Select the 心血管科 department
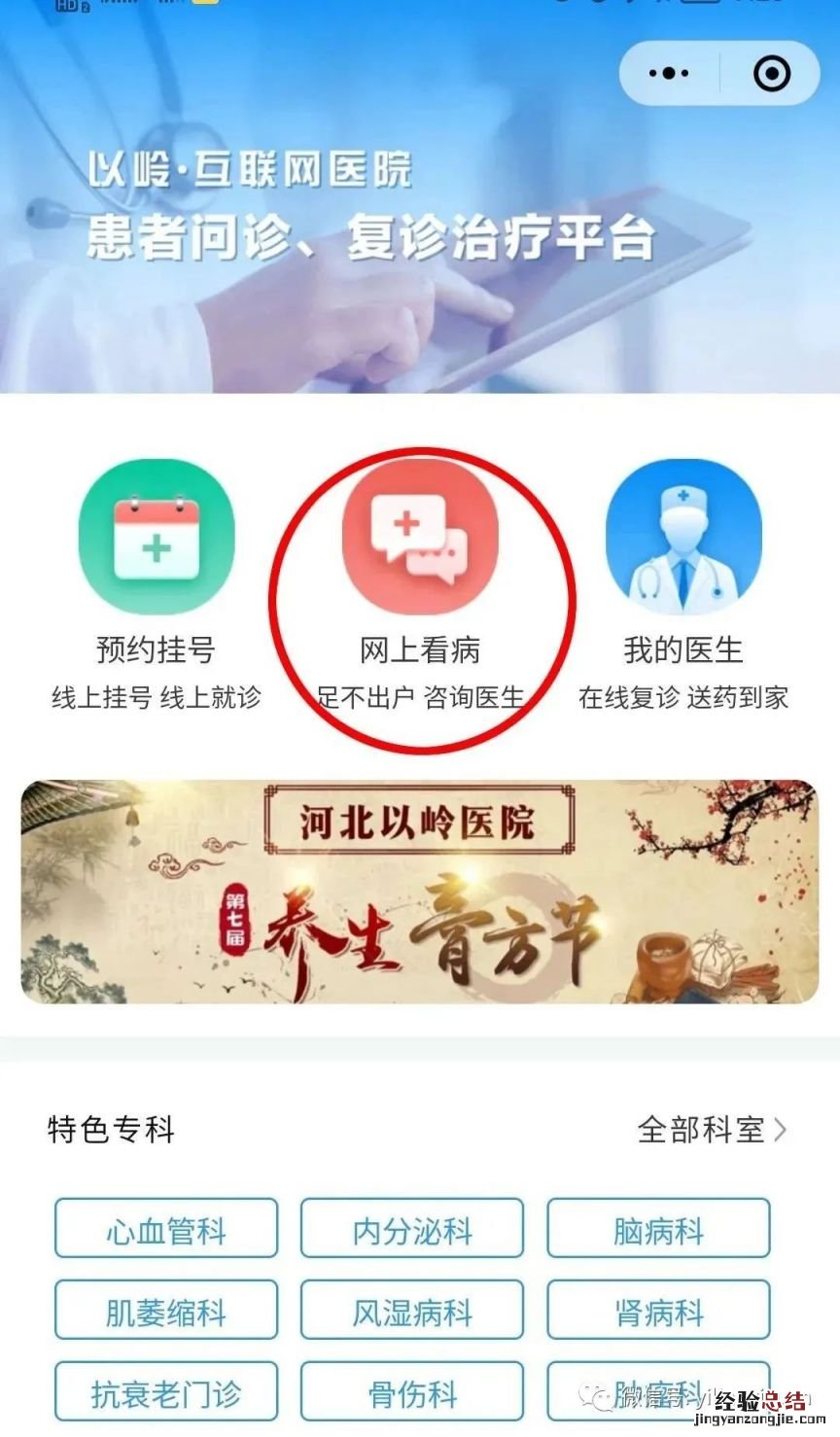Image resolution: width=840 pixels, height=1437 pixels. [x=166, y=1231]
